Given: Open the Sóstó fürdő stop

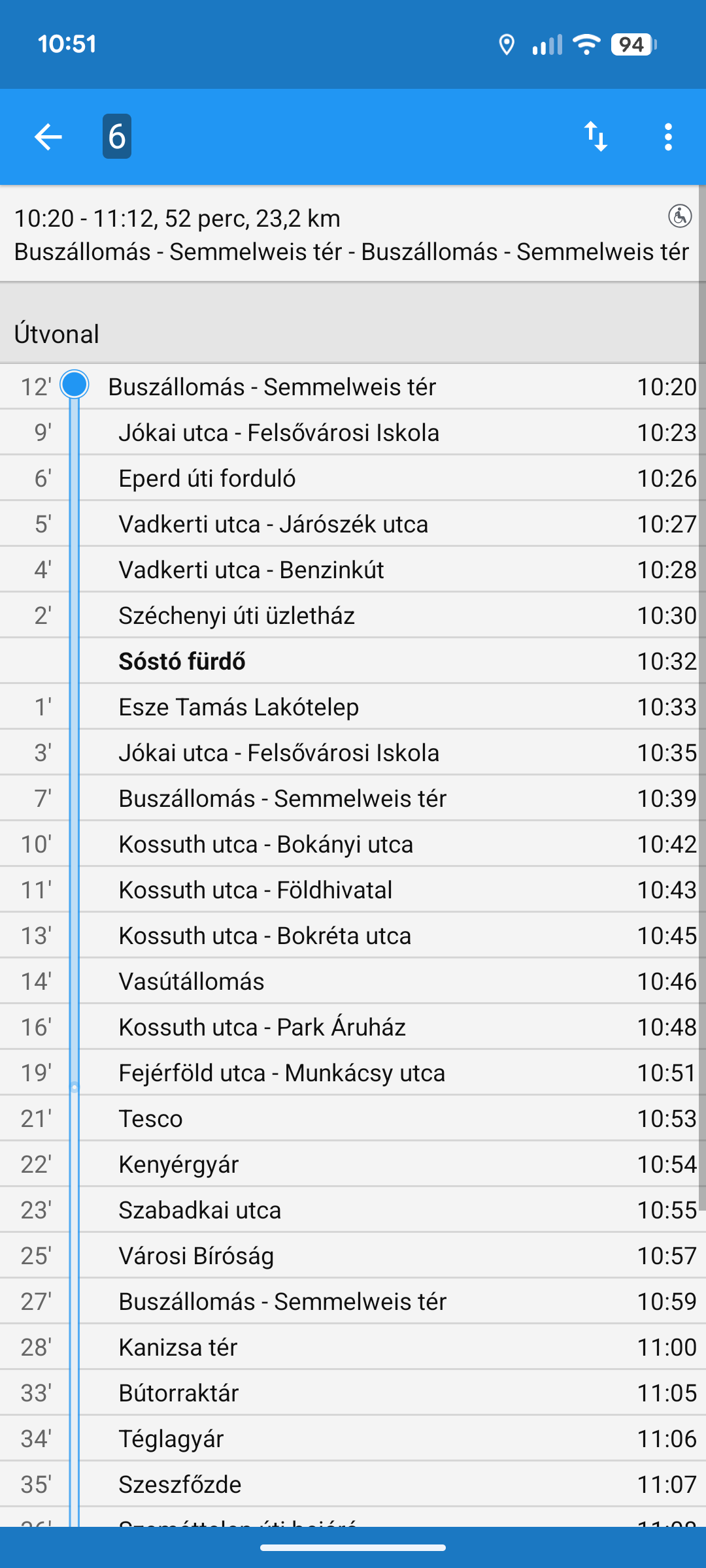Looking at the screenshot, I should click(x=353, y=661).
